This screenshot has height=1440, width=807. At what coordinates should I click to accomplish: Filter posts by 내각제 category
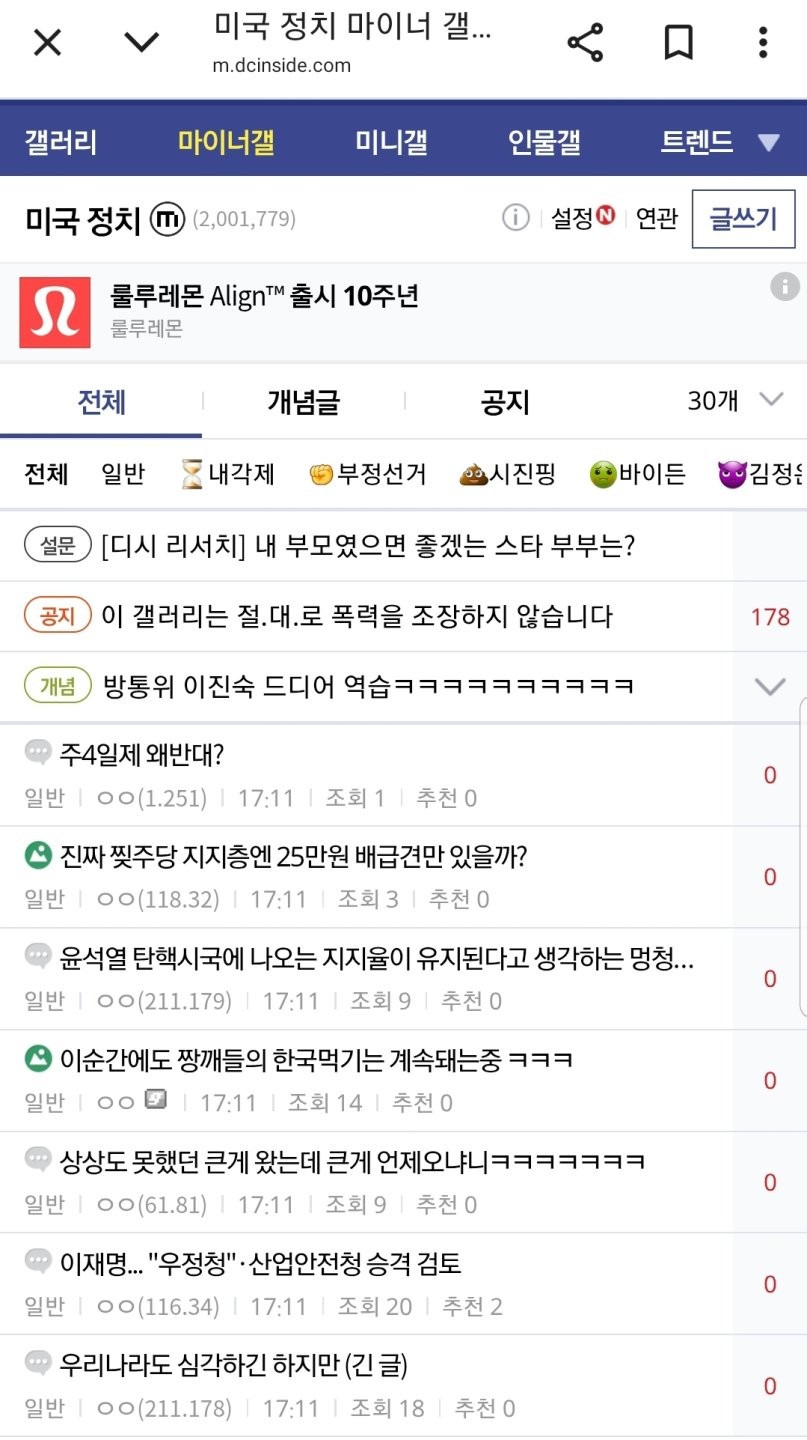(x=227, y=474)
